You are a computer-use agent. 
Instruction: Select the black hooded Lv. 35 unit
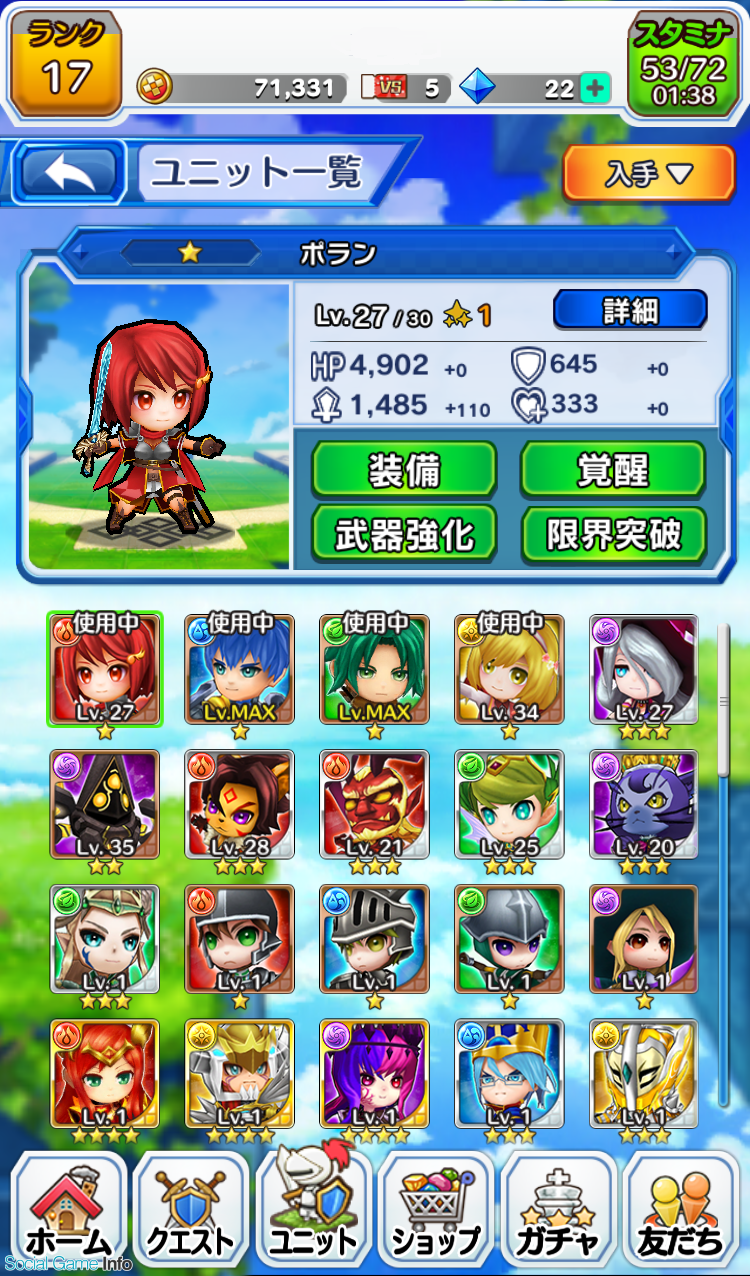[x=104, y=806]
